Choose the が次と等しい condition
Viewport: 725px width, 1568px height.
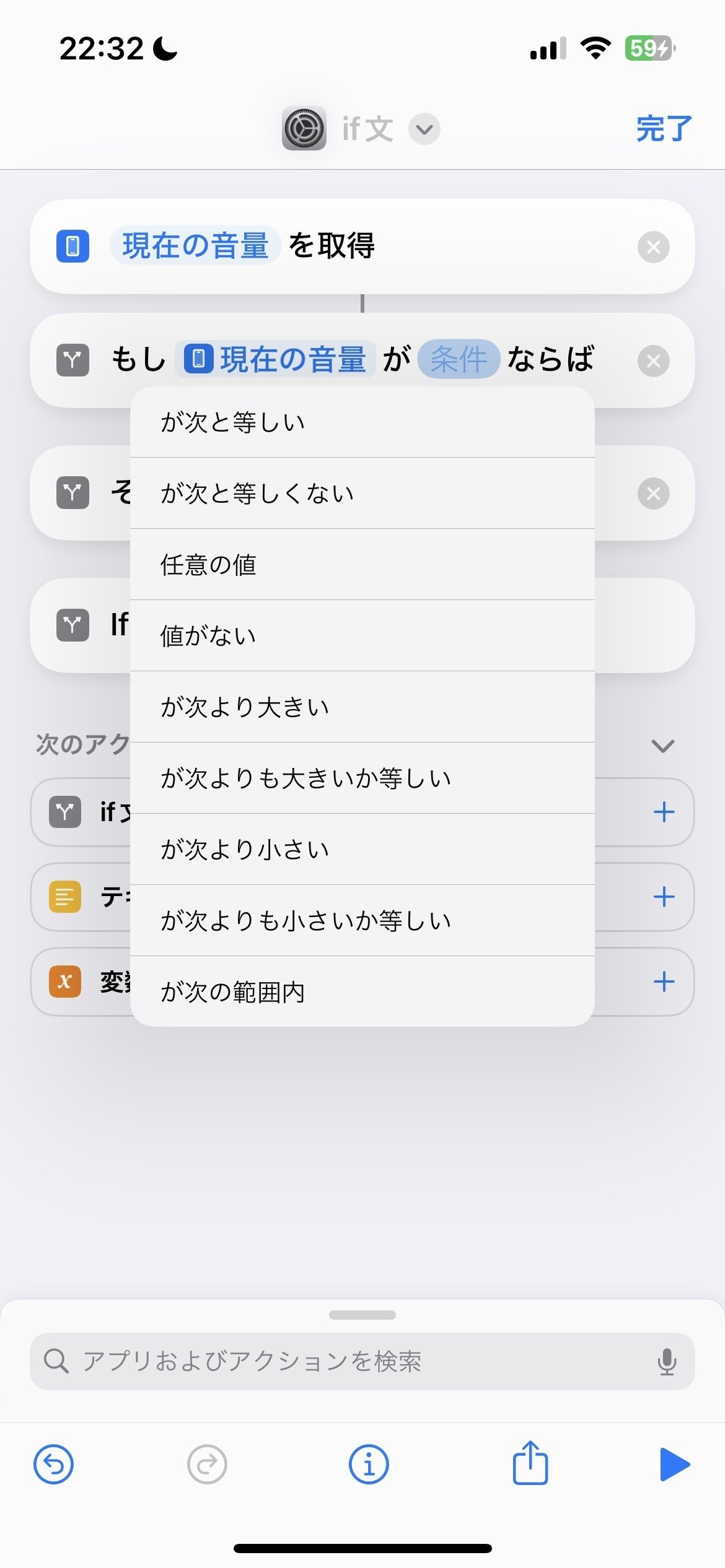pos(362,422)
